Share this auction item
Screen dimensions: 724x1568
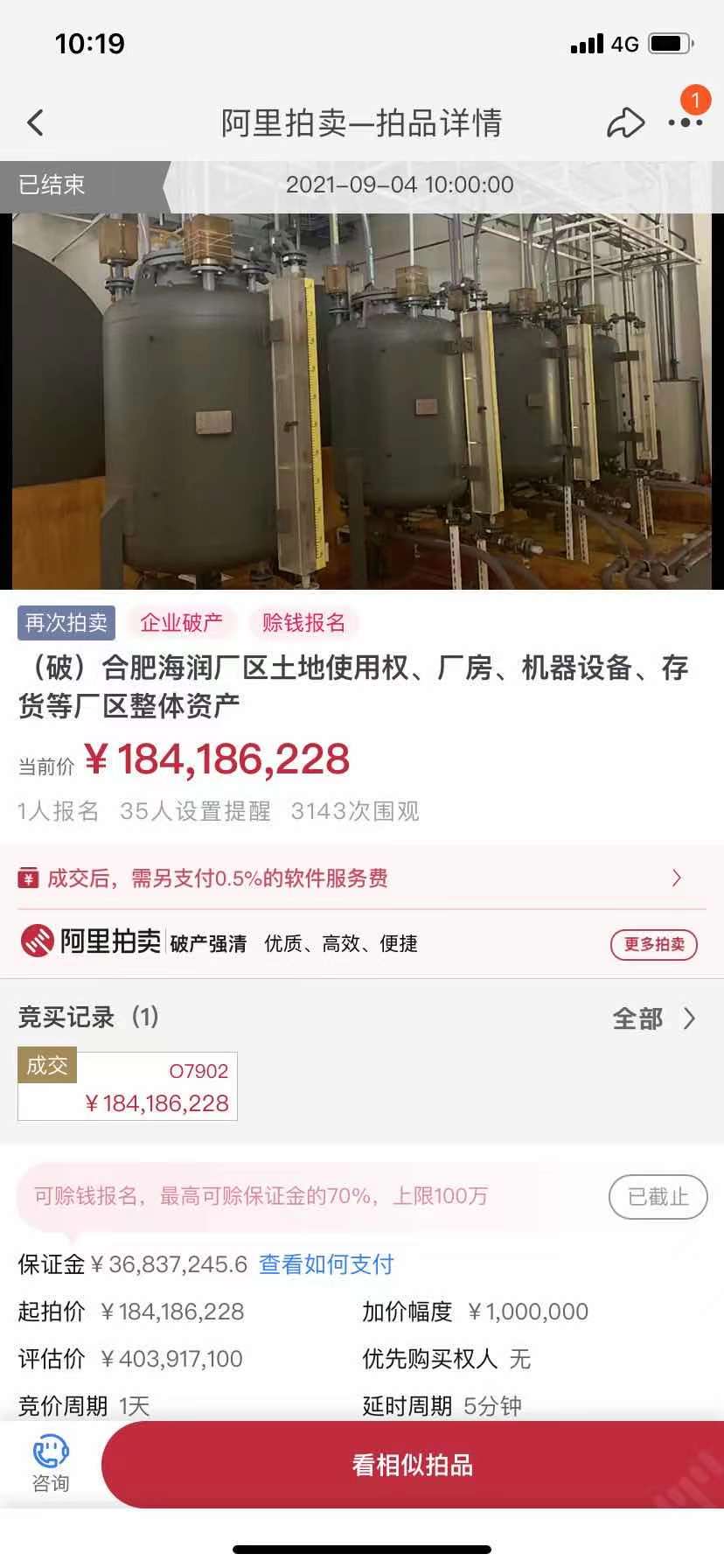pyautogui.click(x=625, y=122)
